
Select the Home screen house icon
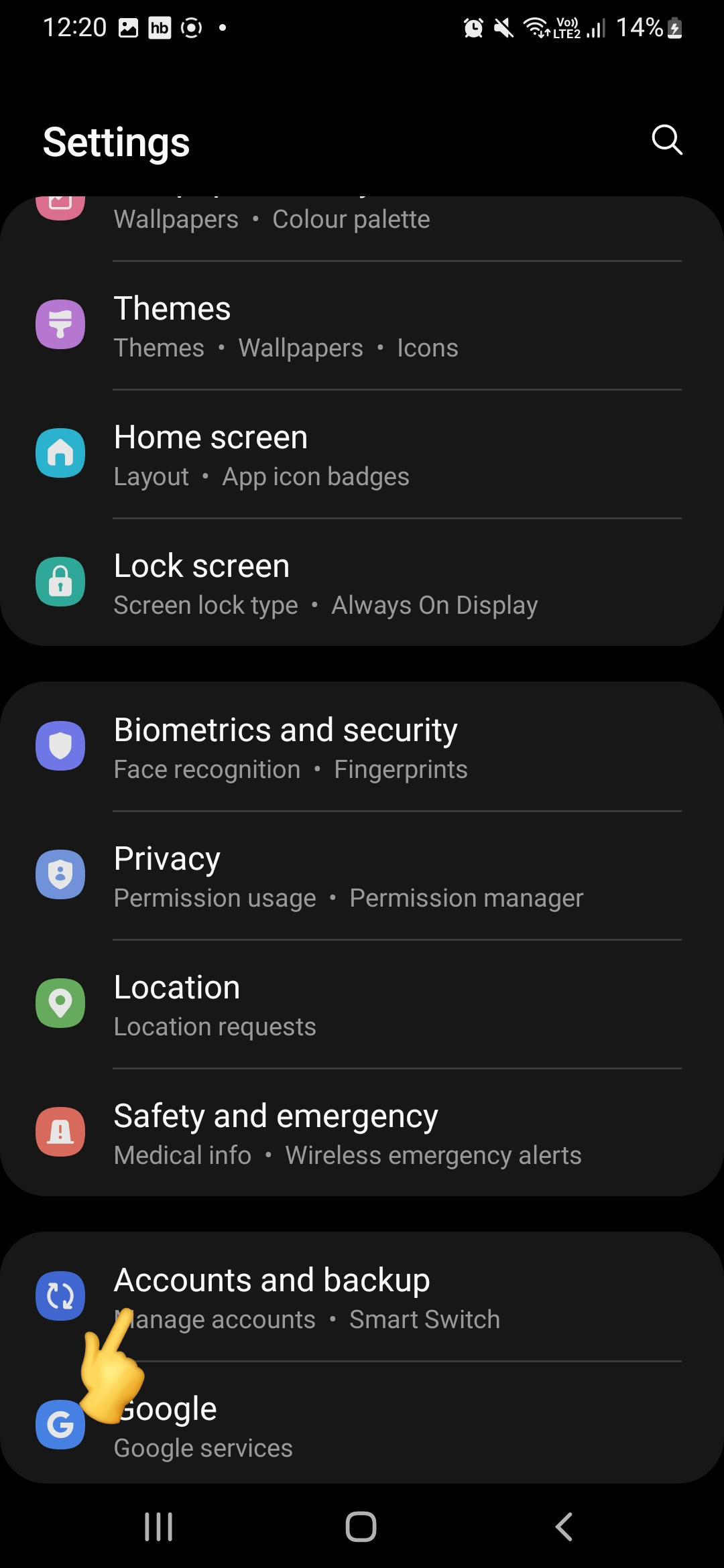click(61, 453)
